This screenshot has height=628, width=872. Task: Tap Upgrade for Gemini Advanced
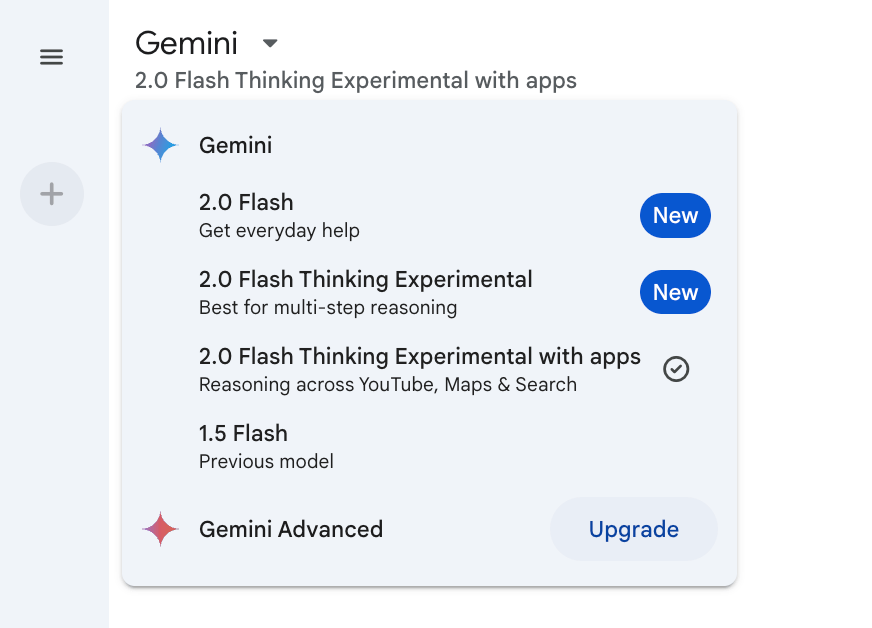coord(633,529)
